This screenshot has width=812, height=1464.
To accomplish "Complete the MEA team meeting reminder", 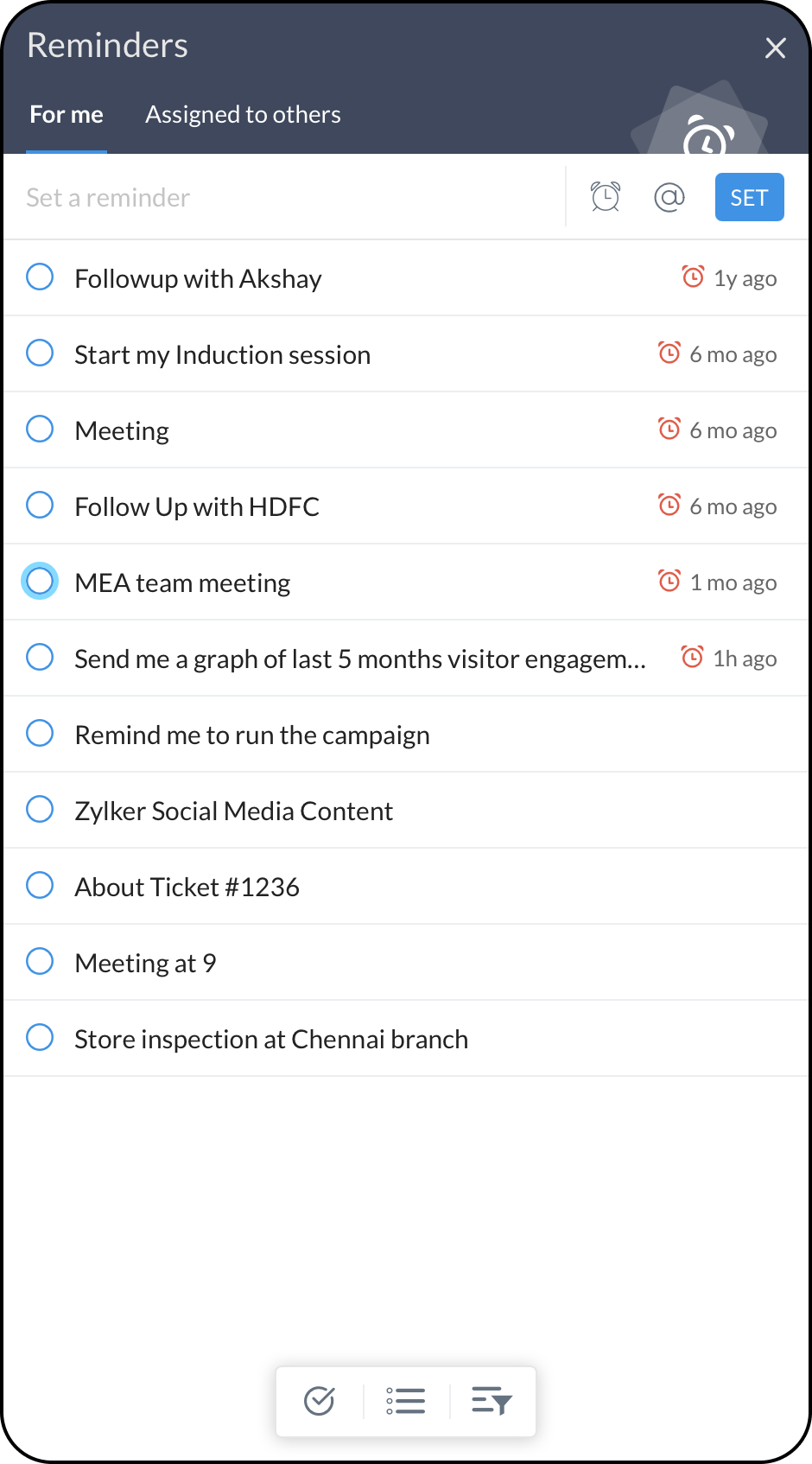I will [40, 581].
